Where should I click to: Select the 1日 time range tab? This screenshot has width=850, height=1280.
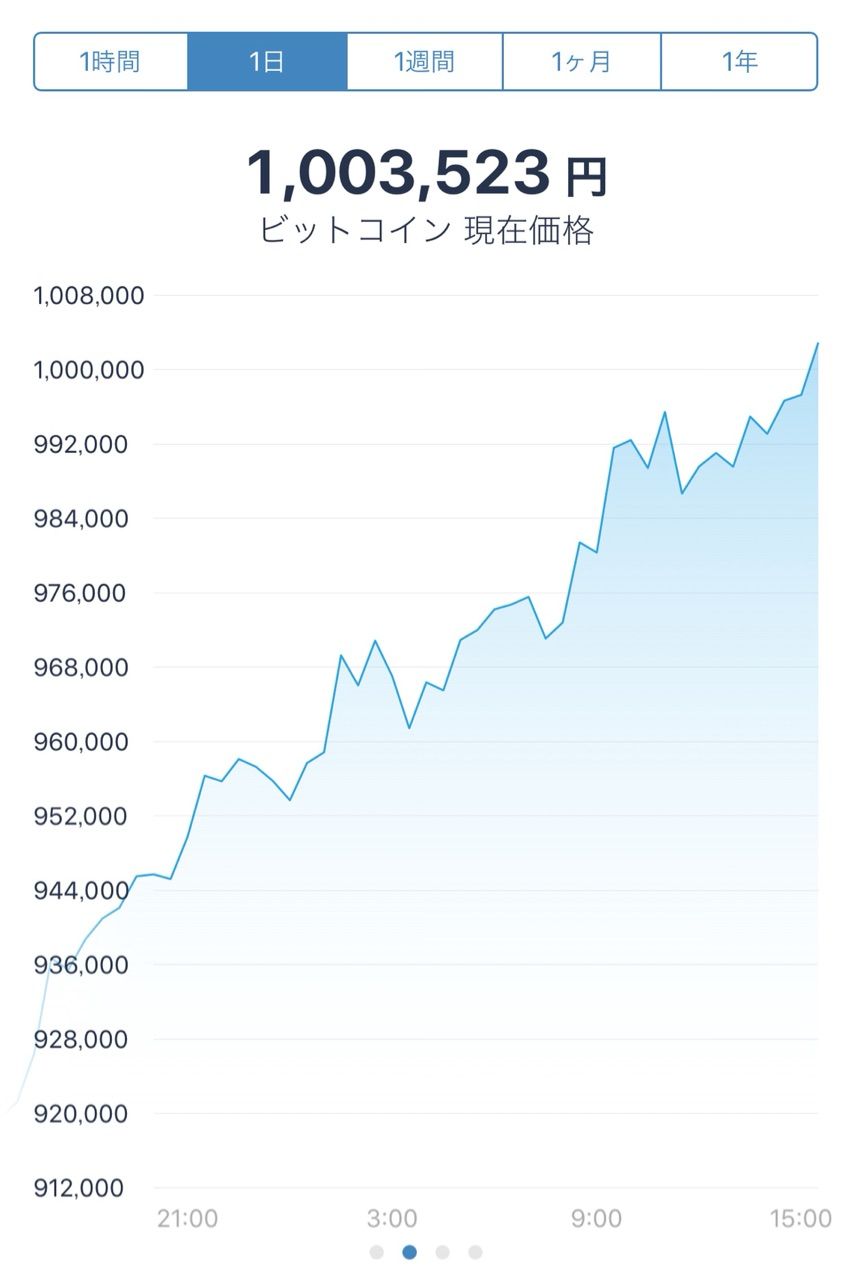(269, 60)
